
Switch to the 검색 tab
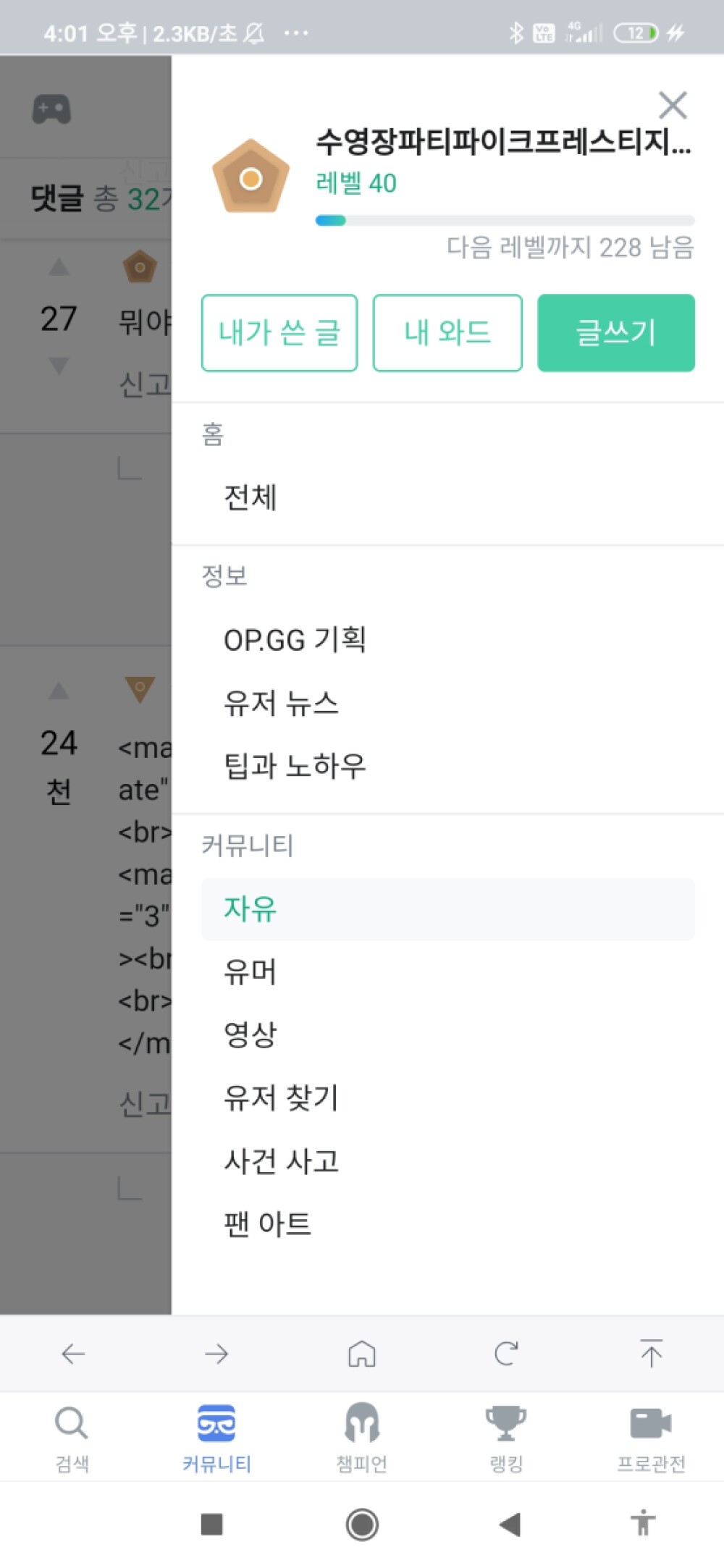pos(72,1438)
